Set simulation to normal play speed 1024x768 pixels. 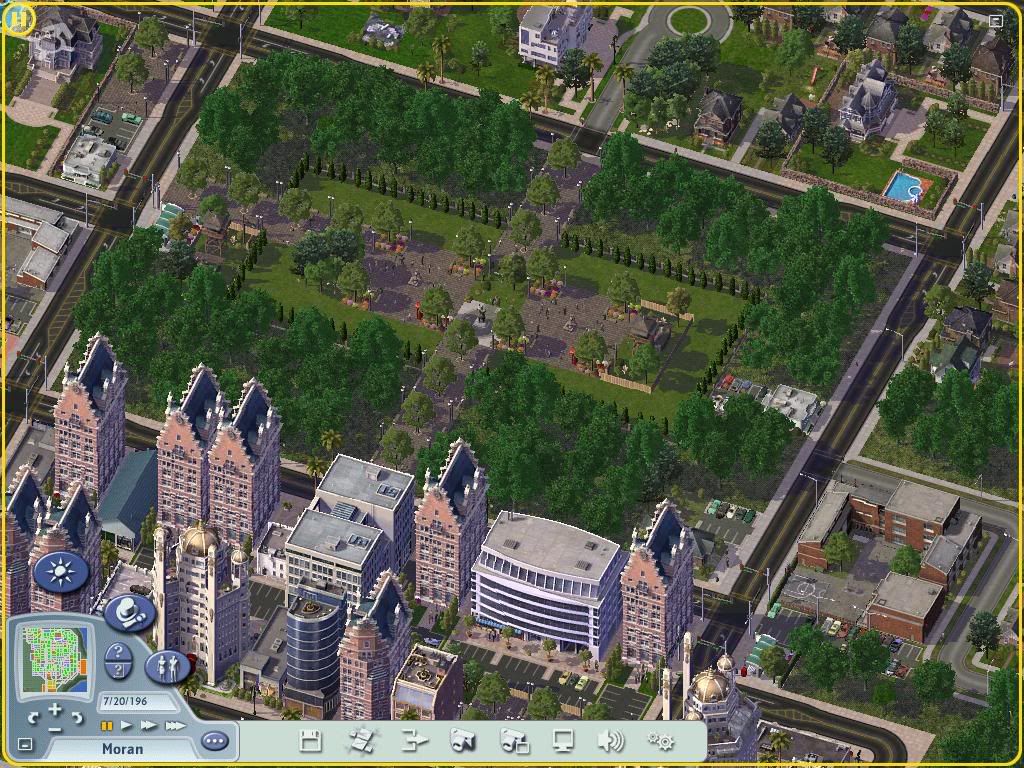(x=127, y=726)
